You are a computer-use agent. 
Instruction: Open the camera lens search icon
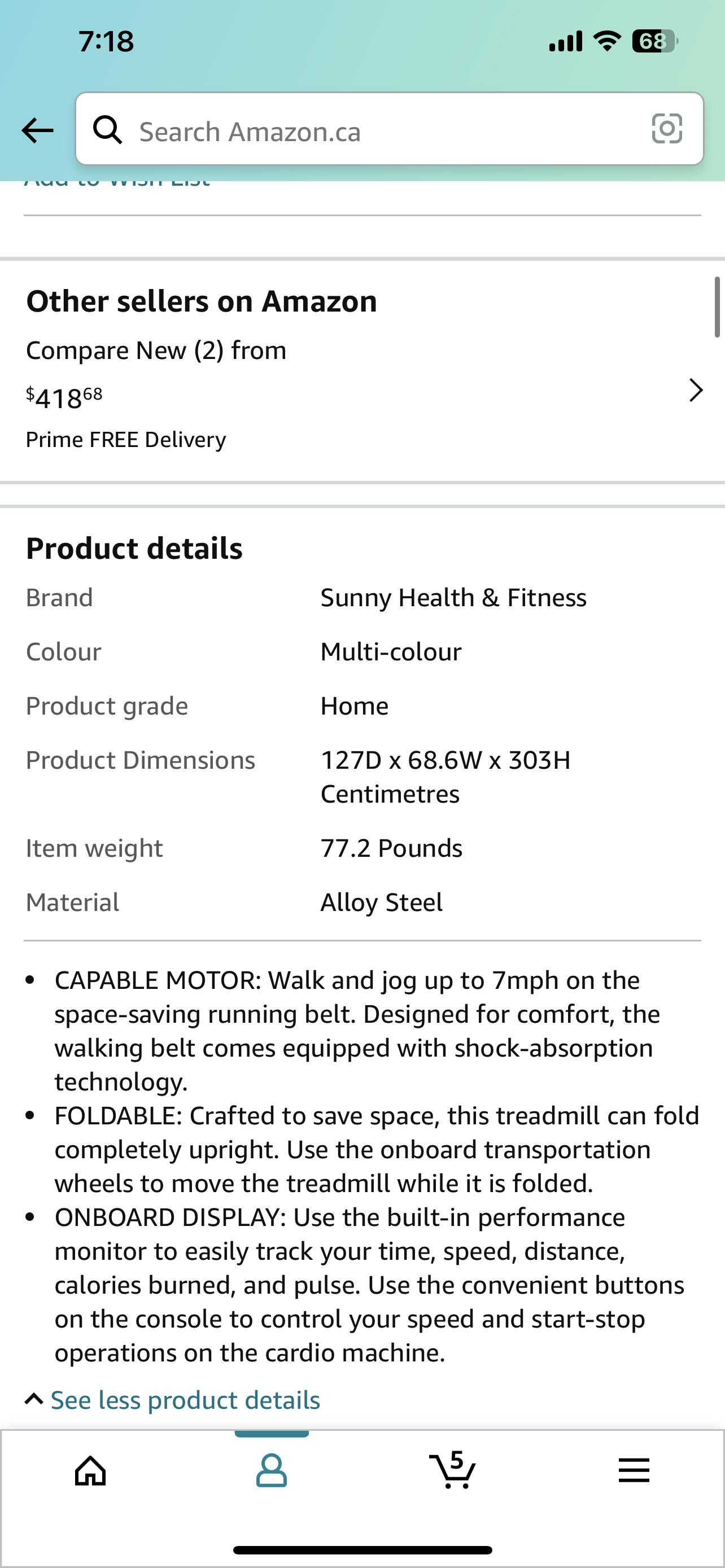[667, 129]
